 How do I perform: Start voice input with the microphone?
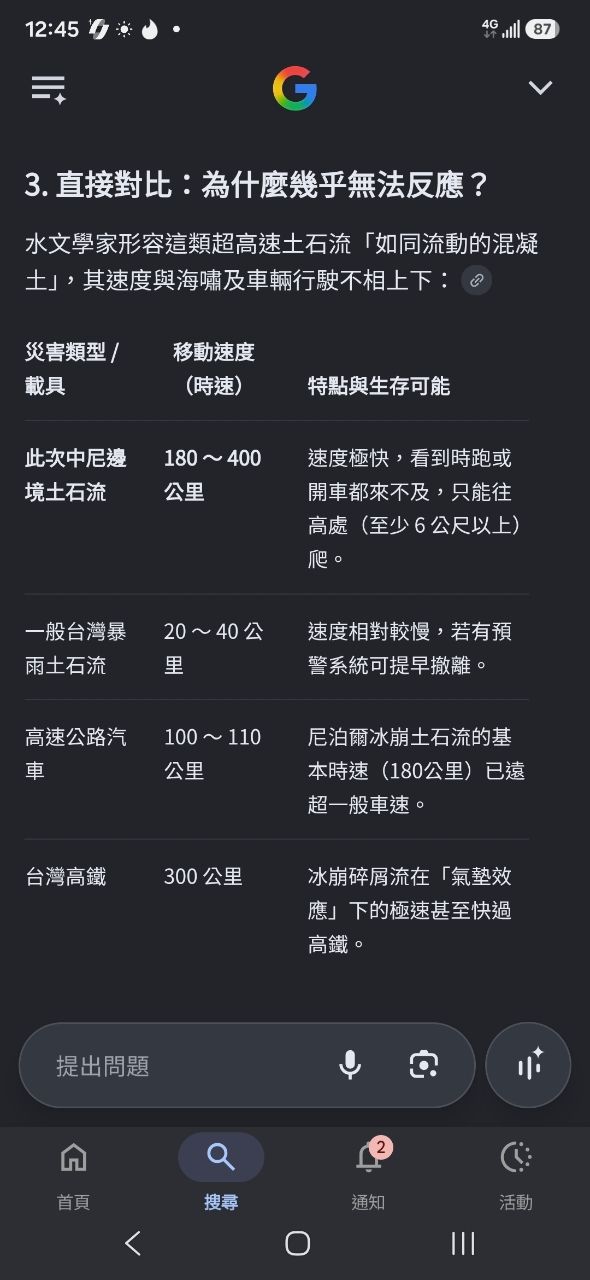[x=350, y=1065]
